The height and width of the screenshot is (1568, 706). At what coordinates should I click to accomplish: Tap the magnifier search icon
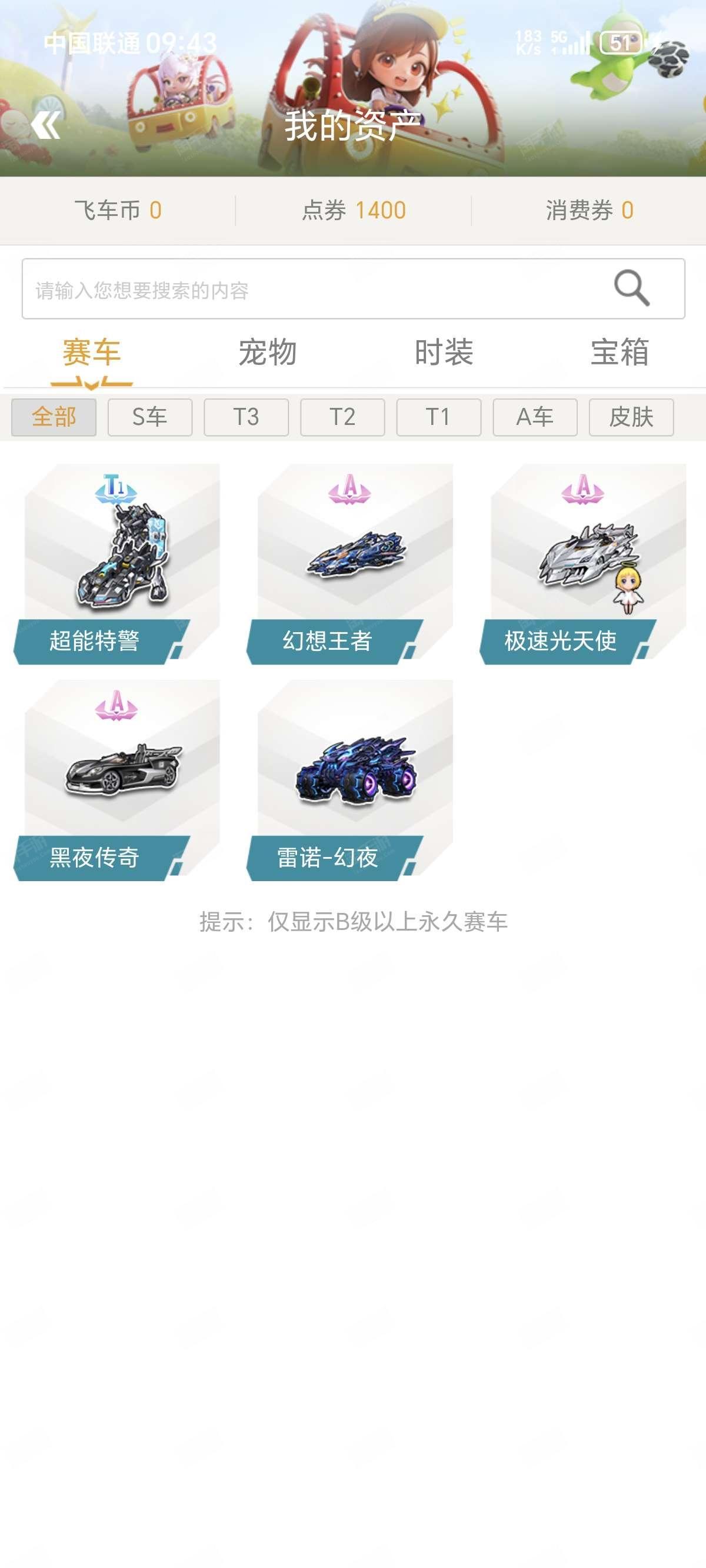point(632,288)
